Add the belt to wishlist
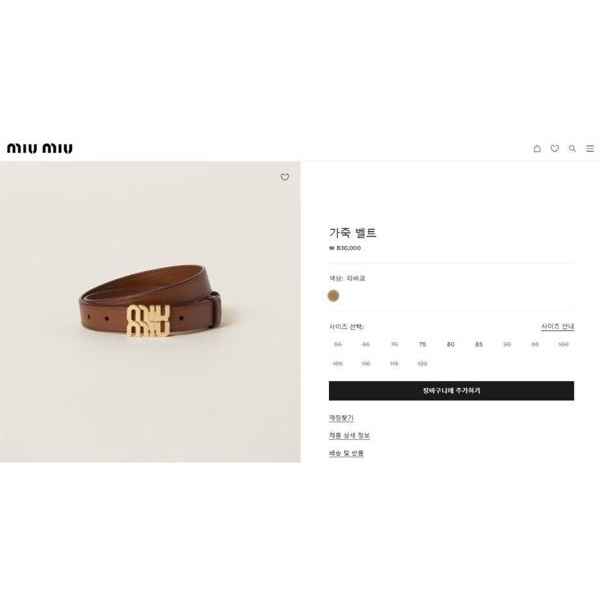Viewport: 600px width, 600px height. pos(285,177)
